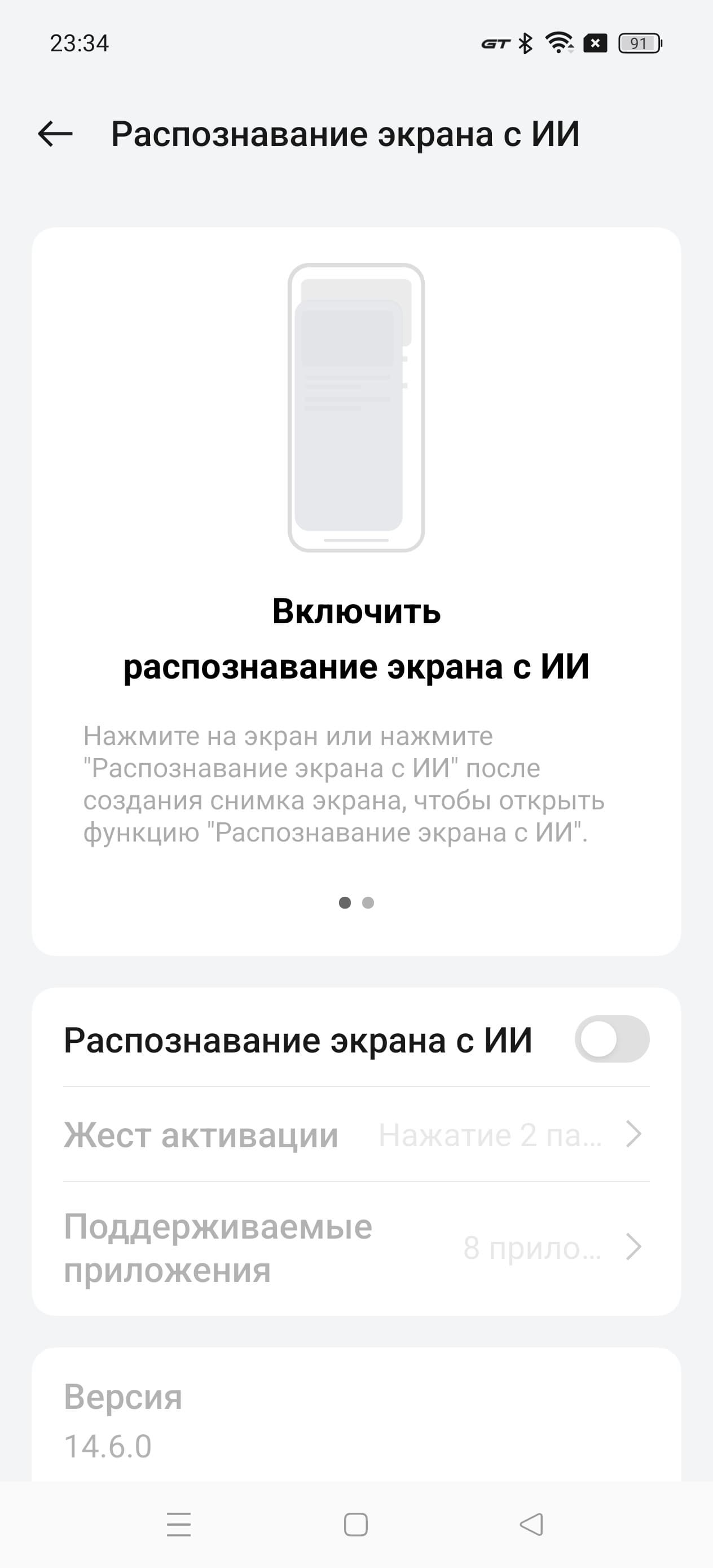Image resolution: width=713 pixels, height=1568 pixels.
Task: Open recent apps from navigation bar
Action: 178,1524
